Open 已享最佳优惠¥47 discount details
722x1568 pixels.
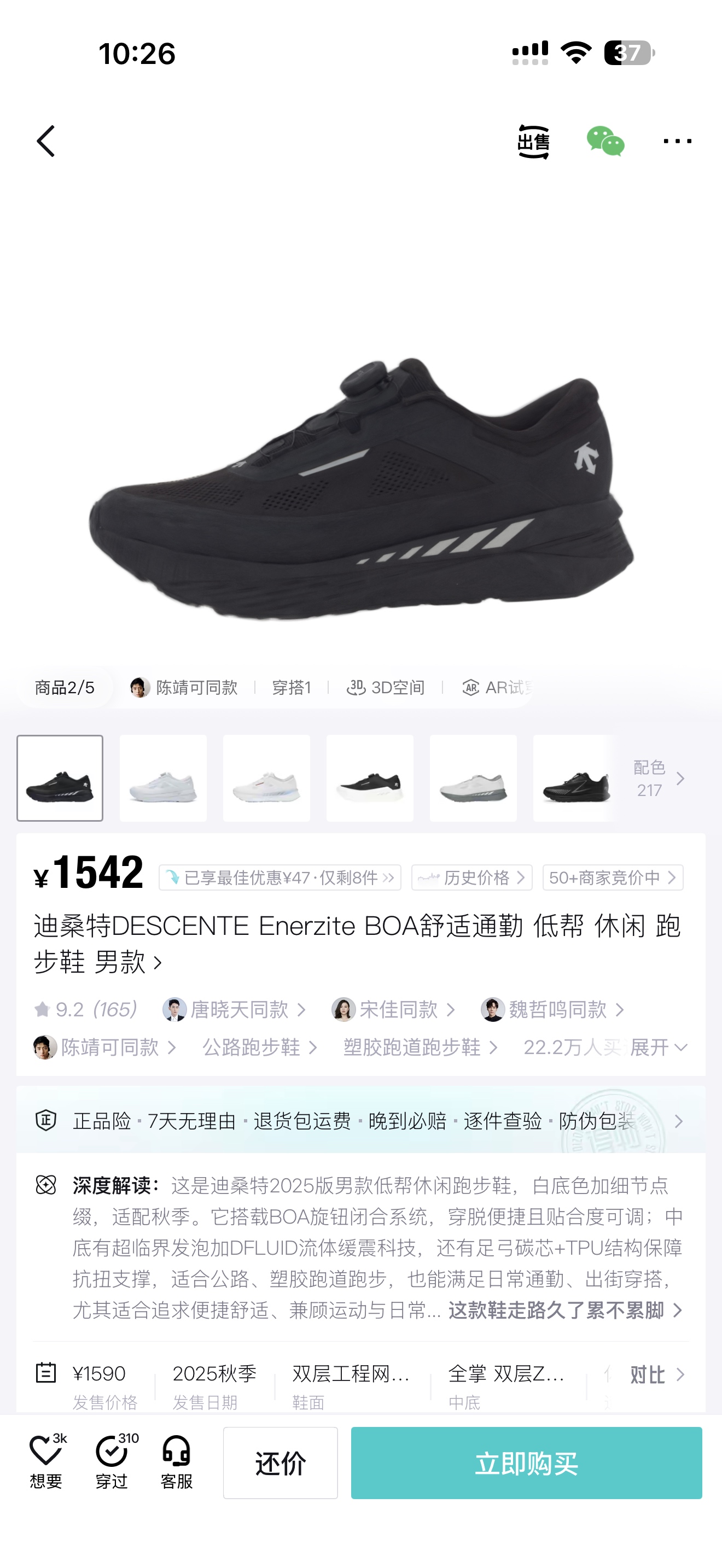coord(280,877)
